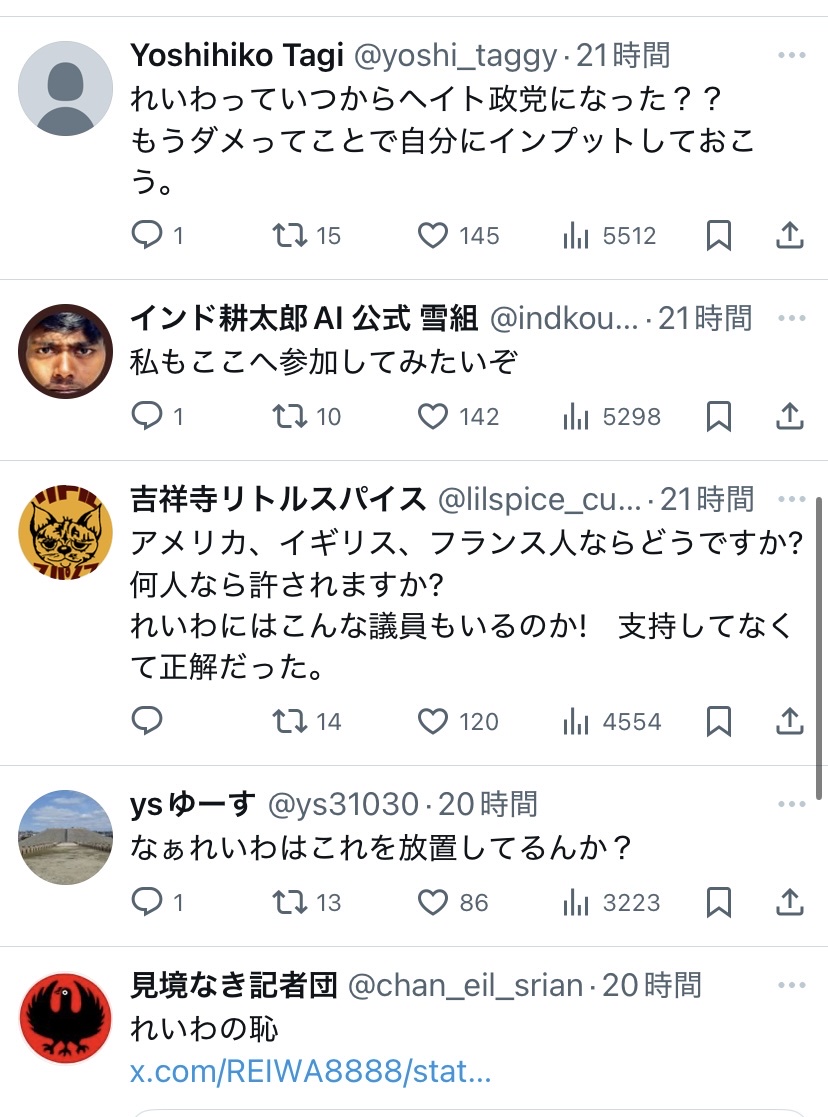The width and height of the screenshot is (828, 1117).
Task: Like Yoshihiko Tagi's reply
Action: click(433, 236)
